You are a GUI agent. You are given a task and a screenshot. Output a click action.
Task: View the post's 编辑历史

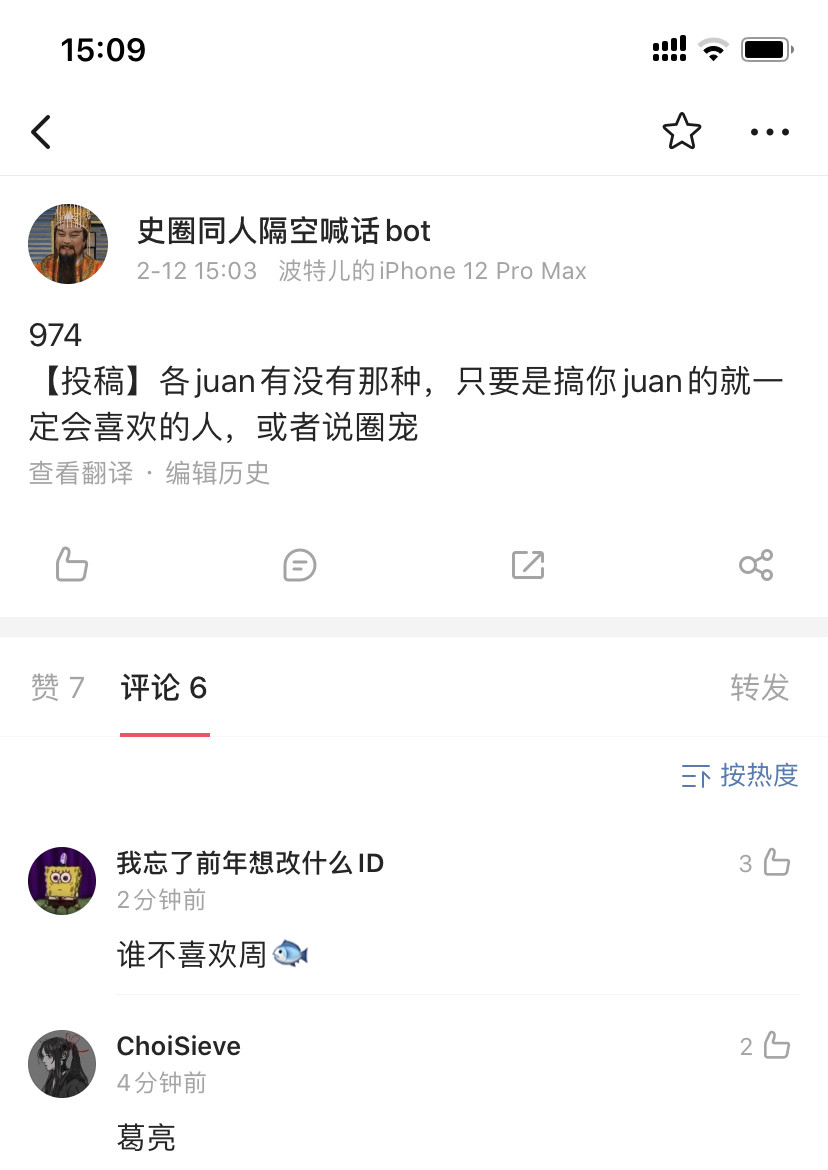click(218, 473)
